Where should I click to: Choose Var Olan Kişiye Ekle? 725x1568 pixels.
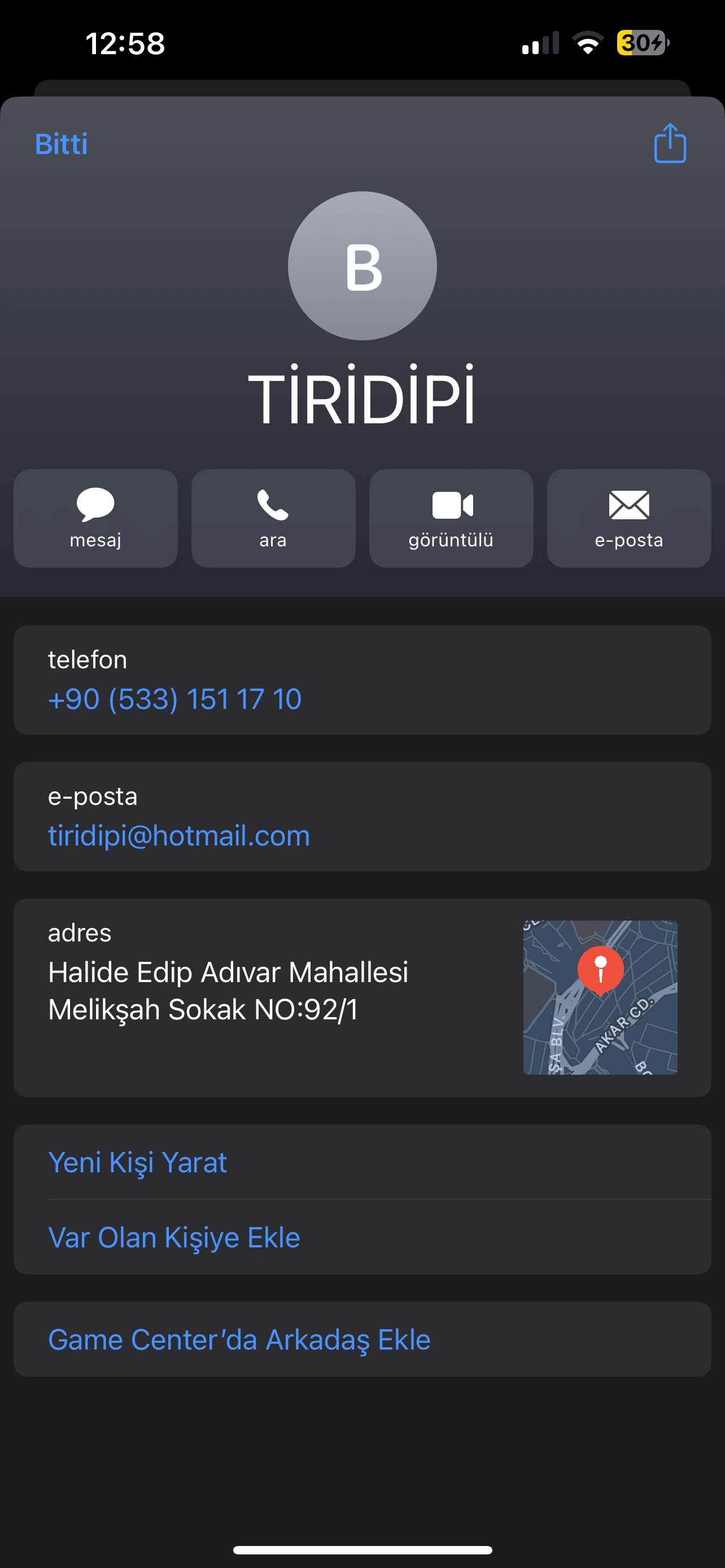coord(174,1237)
